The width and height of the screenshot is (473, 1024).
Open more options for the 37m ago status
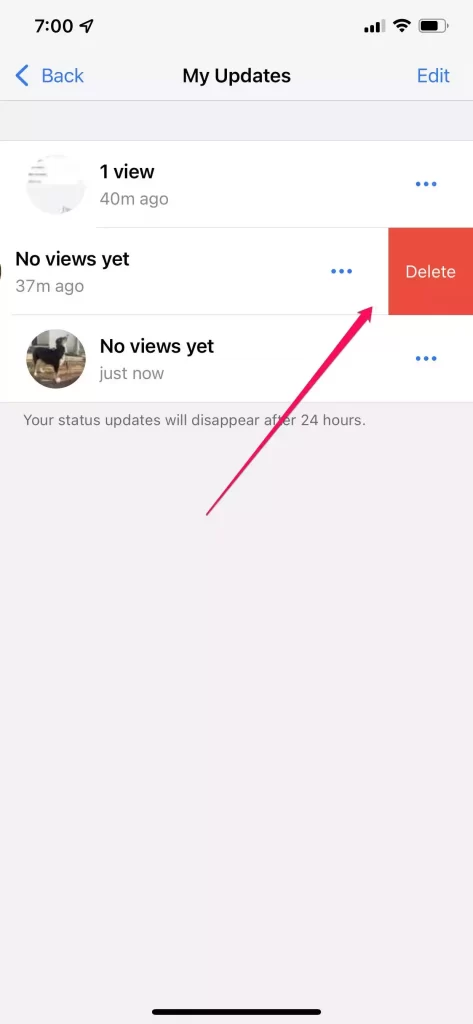(x=342, y=271)
